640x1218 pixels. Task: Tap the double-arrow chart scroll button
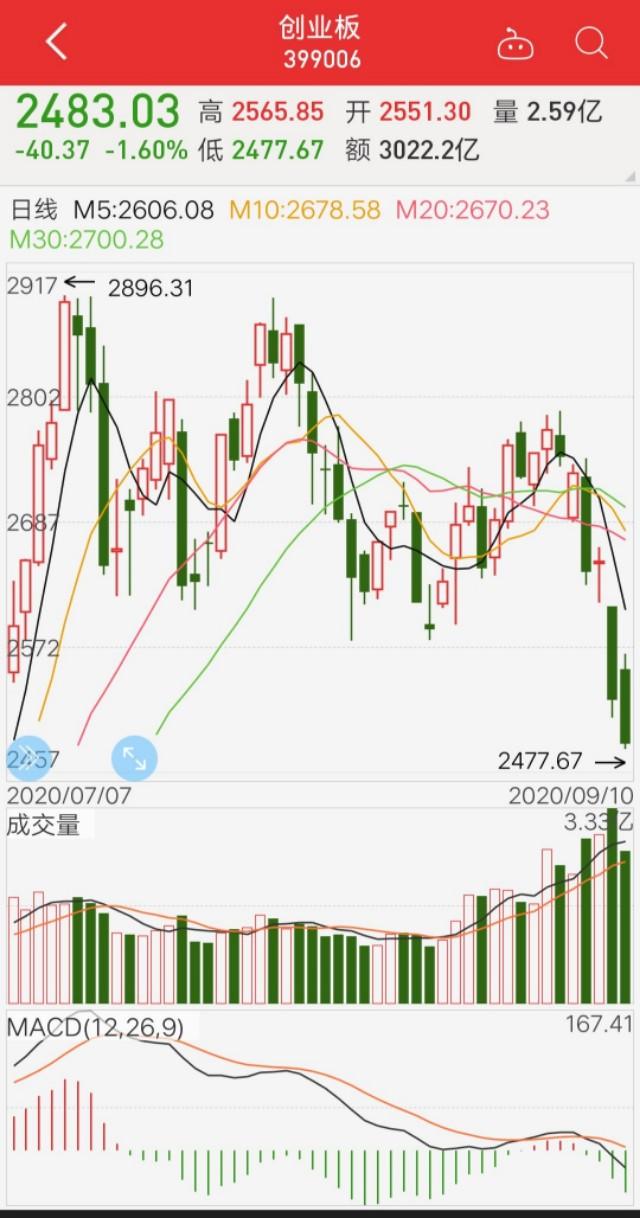coord(28,758)
